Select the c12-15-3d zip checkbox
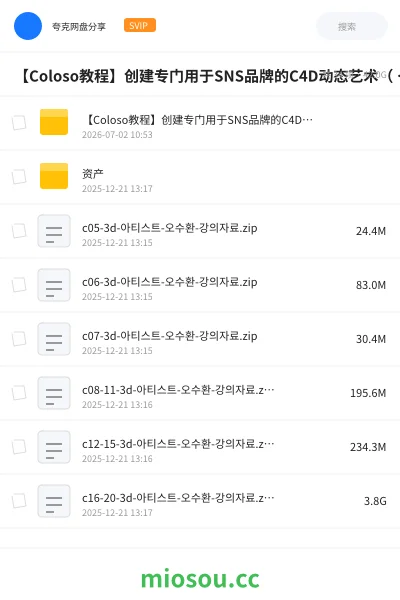This screenshot has height=600, width=400. coord(19,447)
